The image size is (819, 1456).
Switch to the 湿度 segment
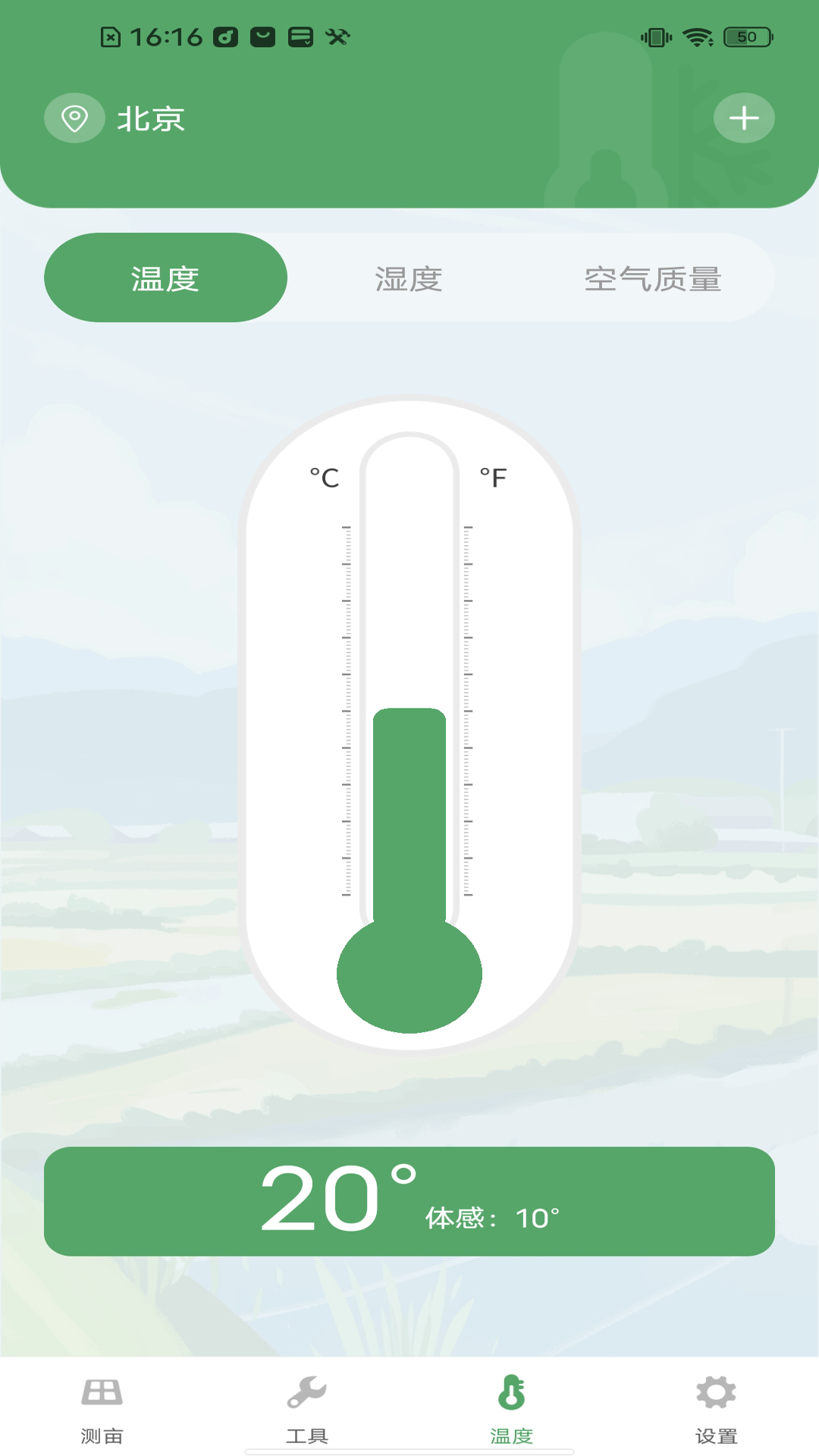pyautogui.click(x=409, y=278)
